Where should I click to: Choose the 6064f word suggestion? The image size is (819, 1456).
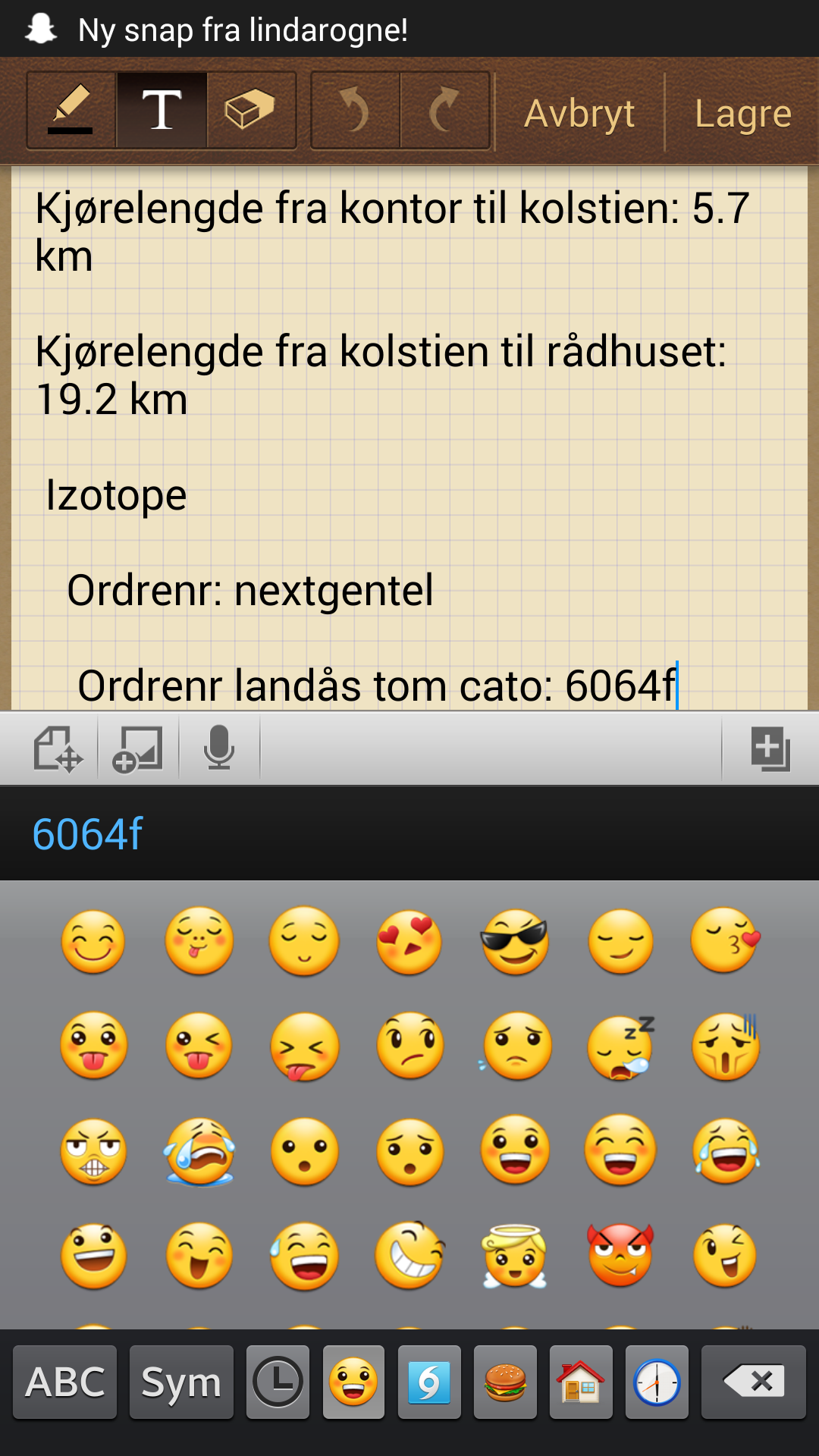87,834
